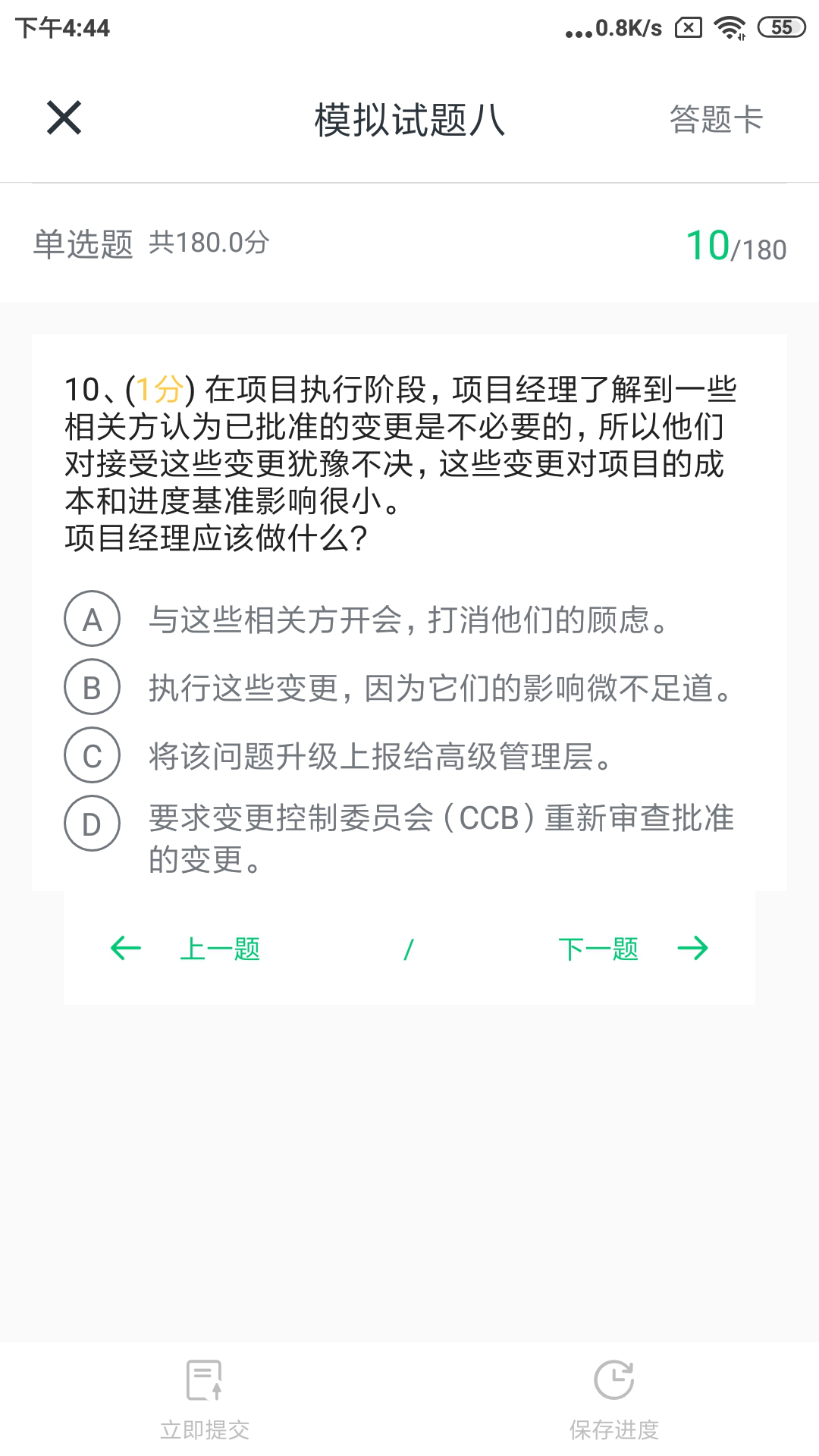Select answer option A
This screenshot has height=1456, width=819.
[x=92, y=620]
